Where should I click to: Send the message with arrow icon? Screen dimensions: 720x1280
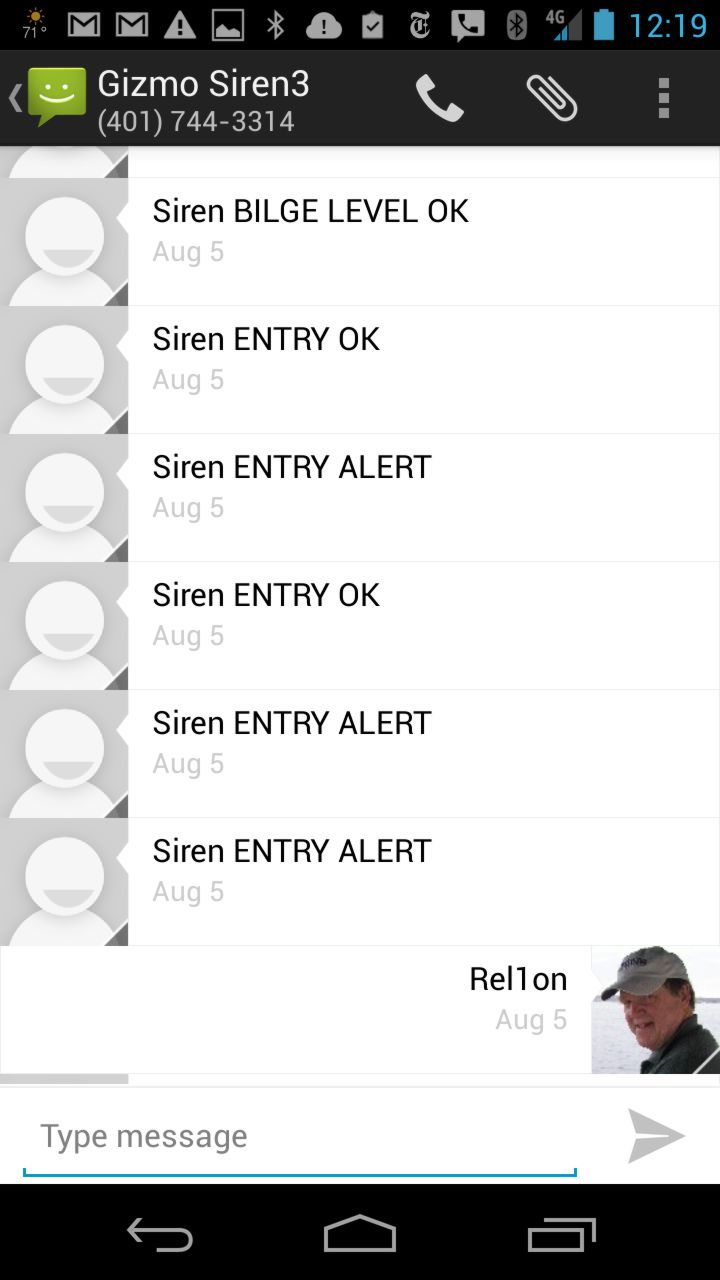pyautogui.click(x=656, y=1136)
